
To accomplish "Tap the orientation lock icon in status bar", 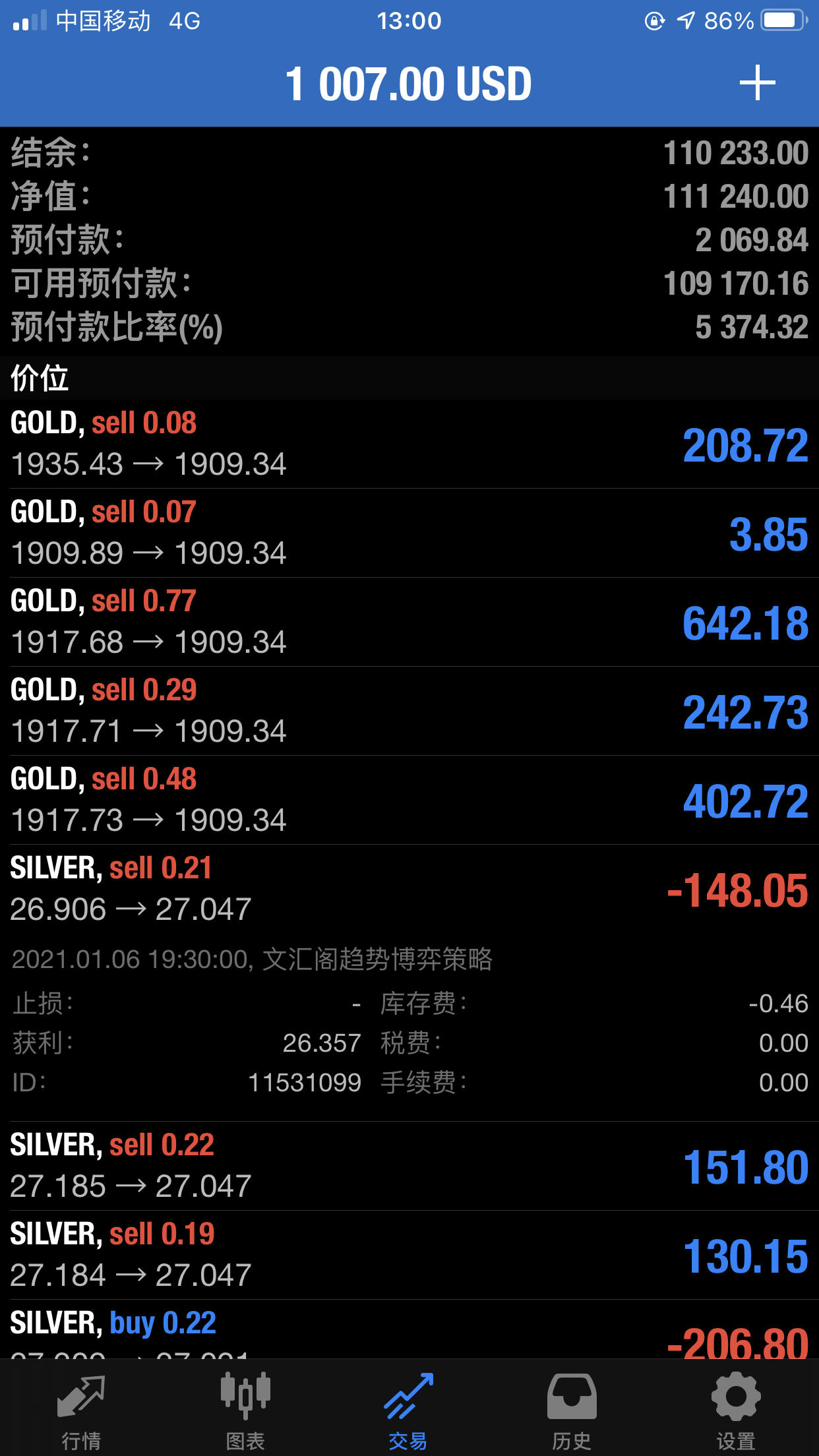I will click(x=653, y=20).
